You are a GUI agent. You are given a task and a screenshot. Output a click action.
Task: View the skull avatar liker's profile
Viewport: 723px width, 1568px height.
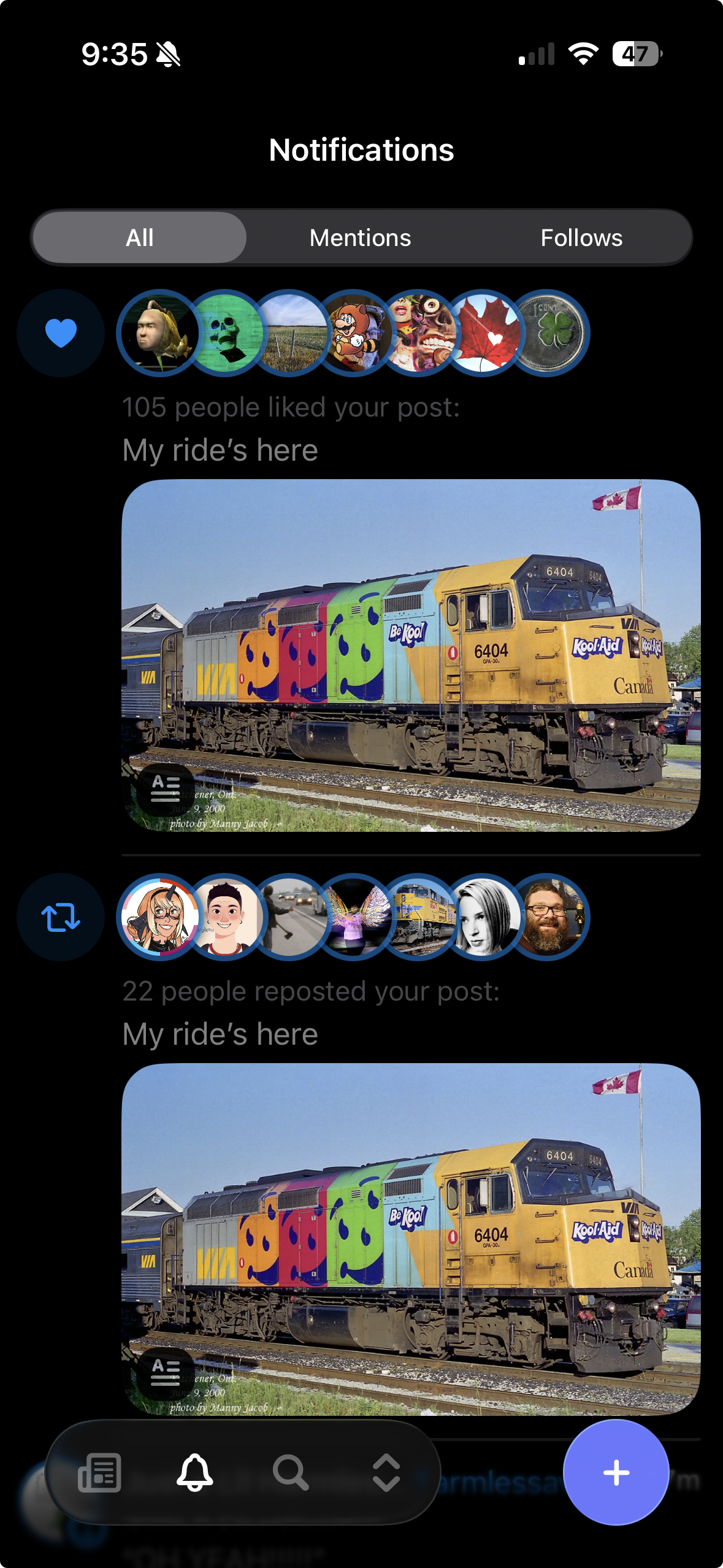[x=224, y=333]
